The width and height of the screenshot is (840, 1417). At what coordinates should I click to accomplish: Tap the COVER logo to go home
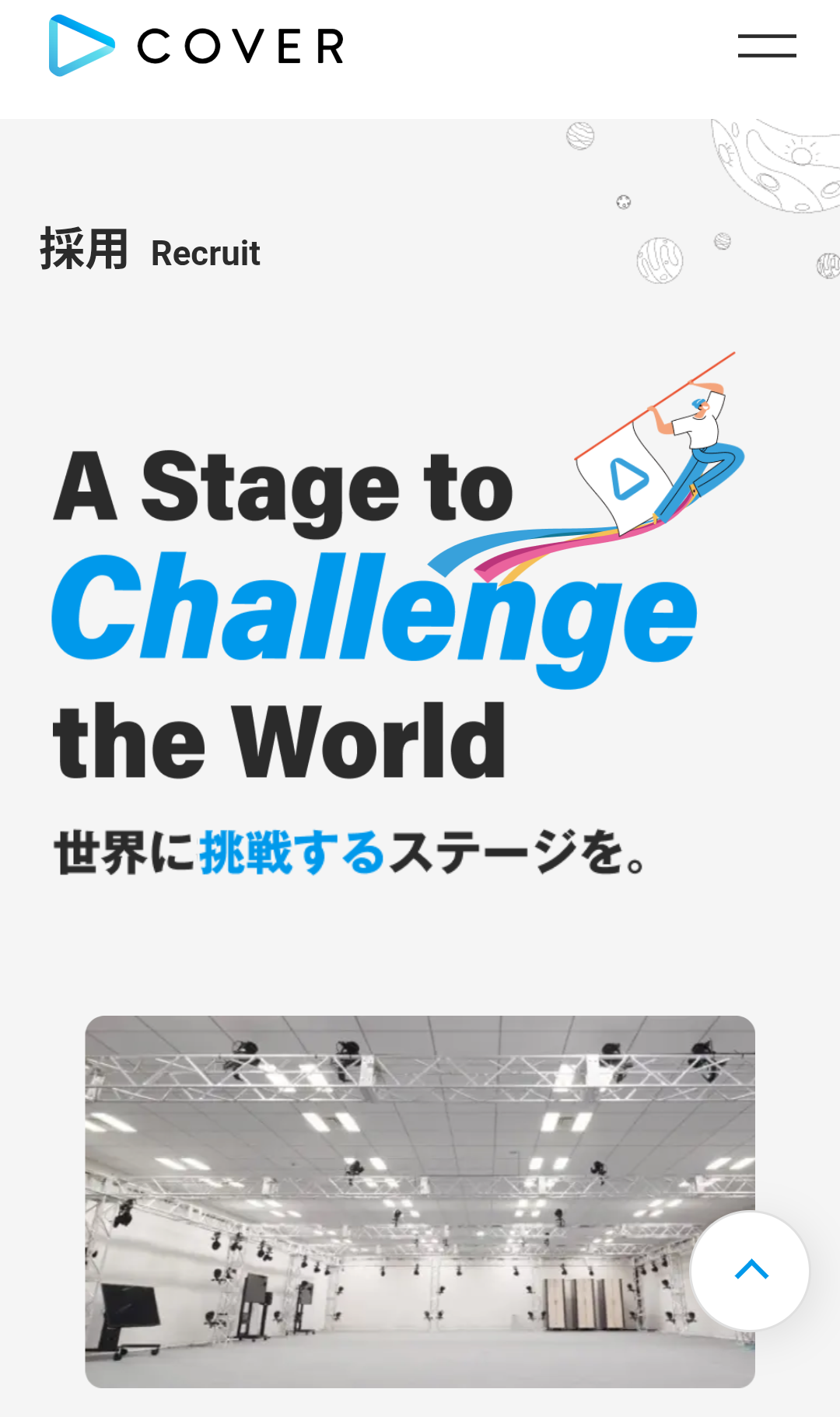197,46
